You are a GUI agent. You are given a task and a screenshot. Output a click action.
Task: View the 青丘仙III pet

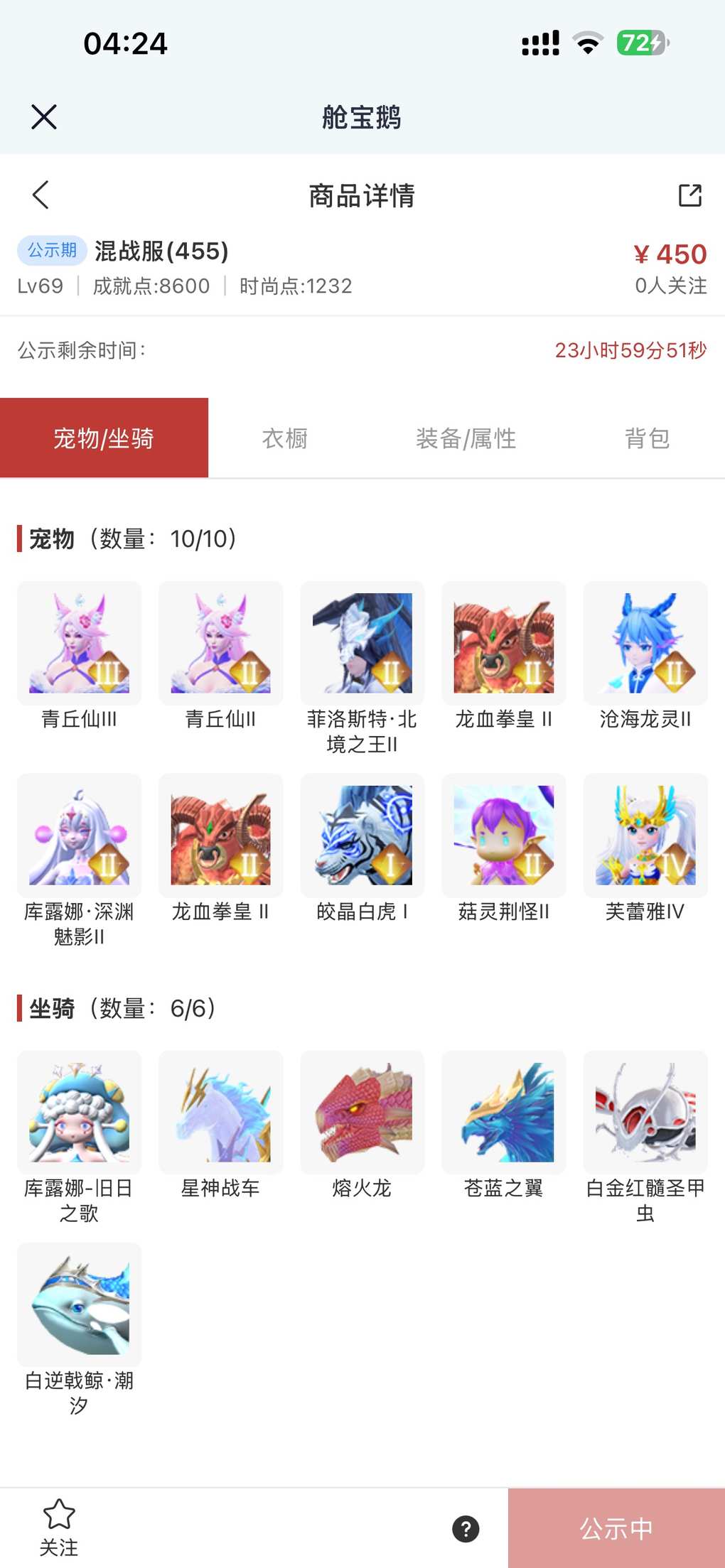[x=79, y=643]
